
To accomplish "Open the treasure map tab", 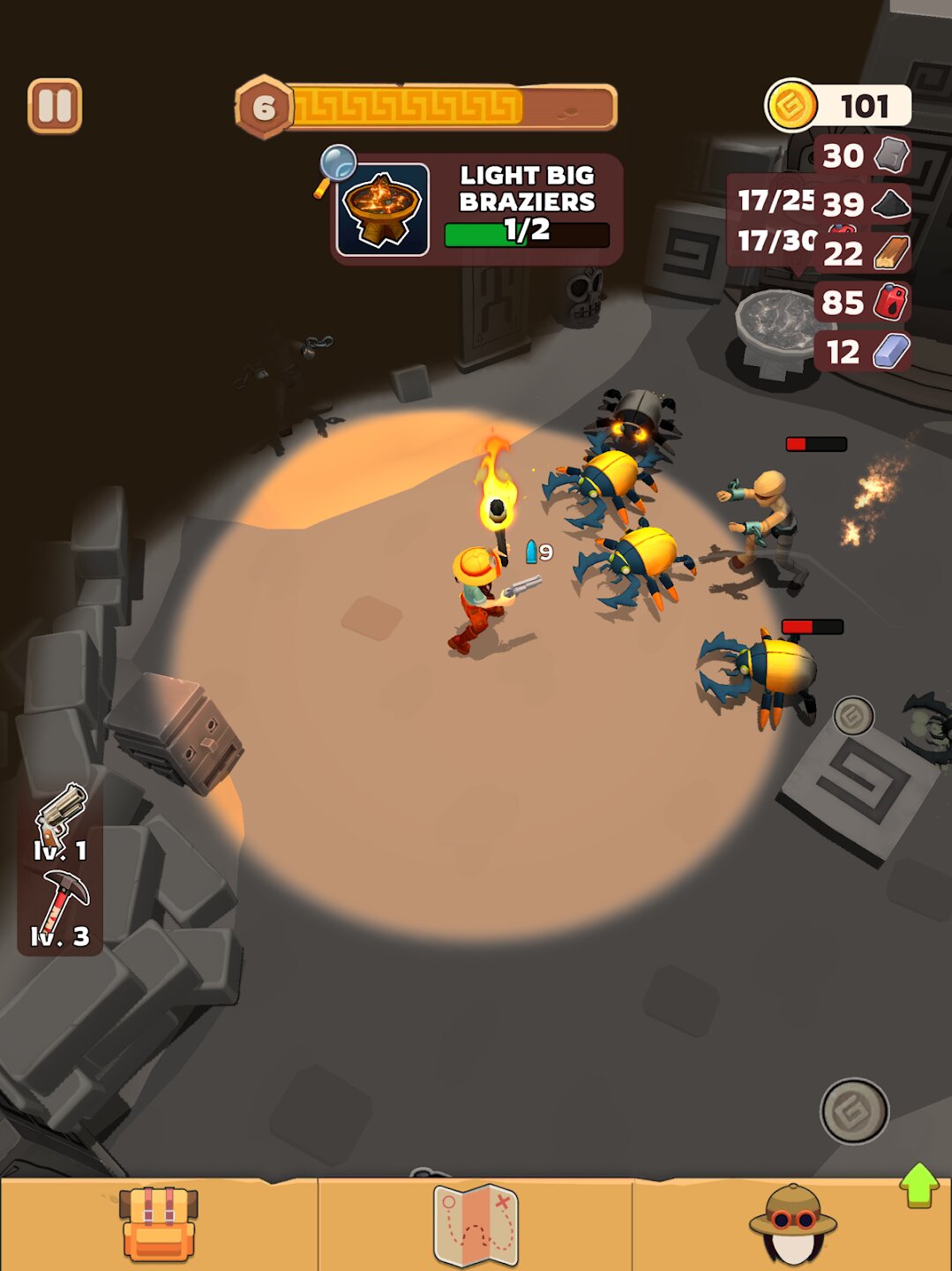I will click(476, 1224).
